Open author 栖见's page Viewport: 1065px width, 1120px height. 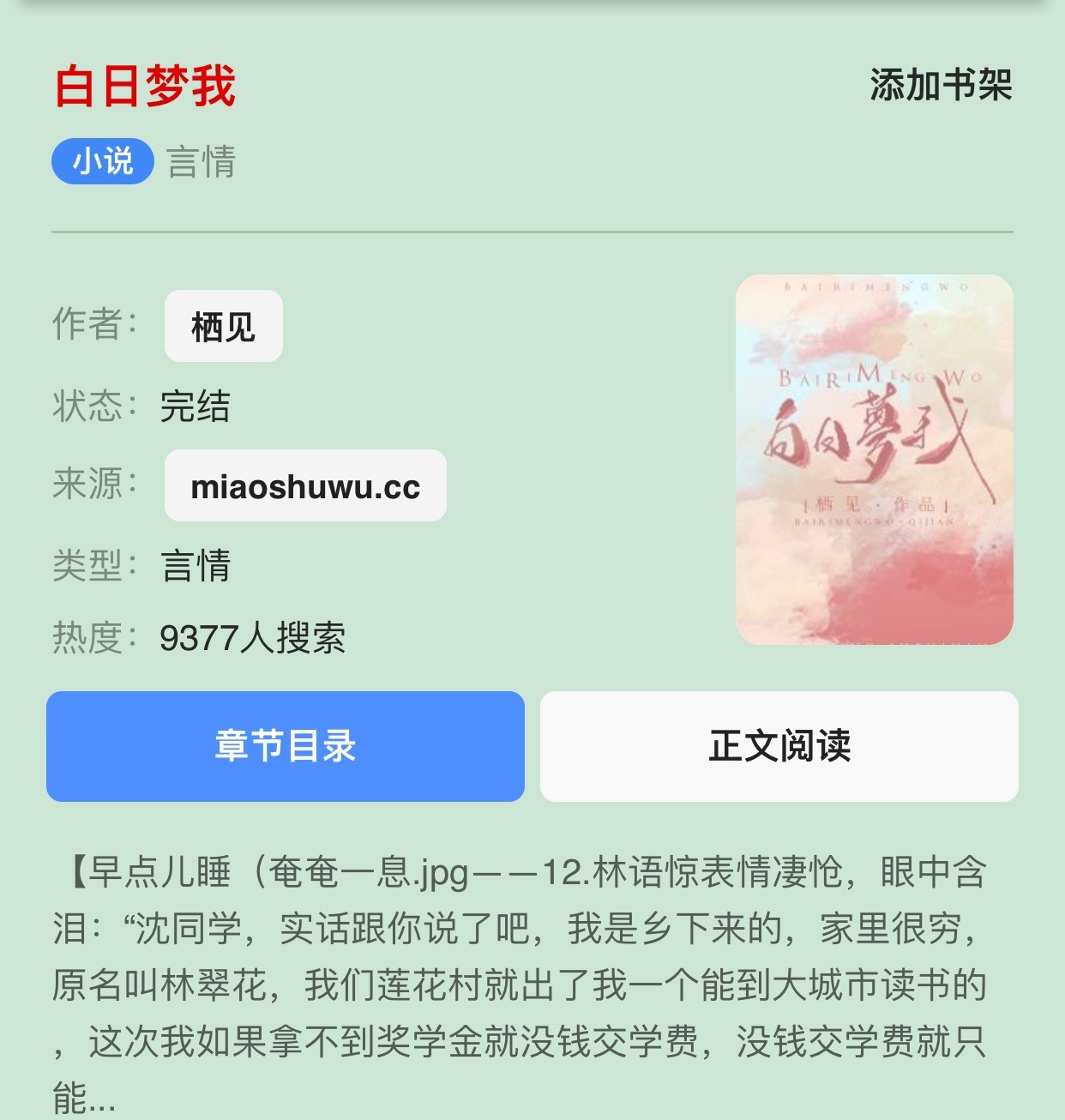click(223, 326)
